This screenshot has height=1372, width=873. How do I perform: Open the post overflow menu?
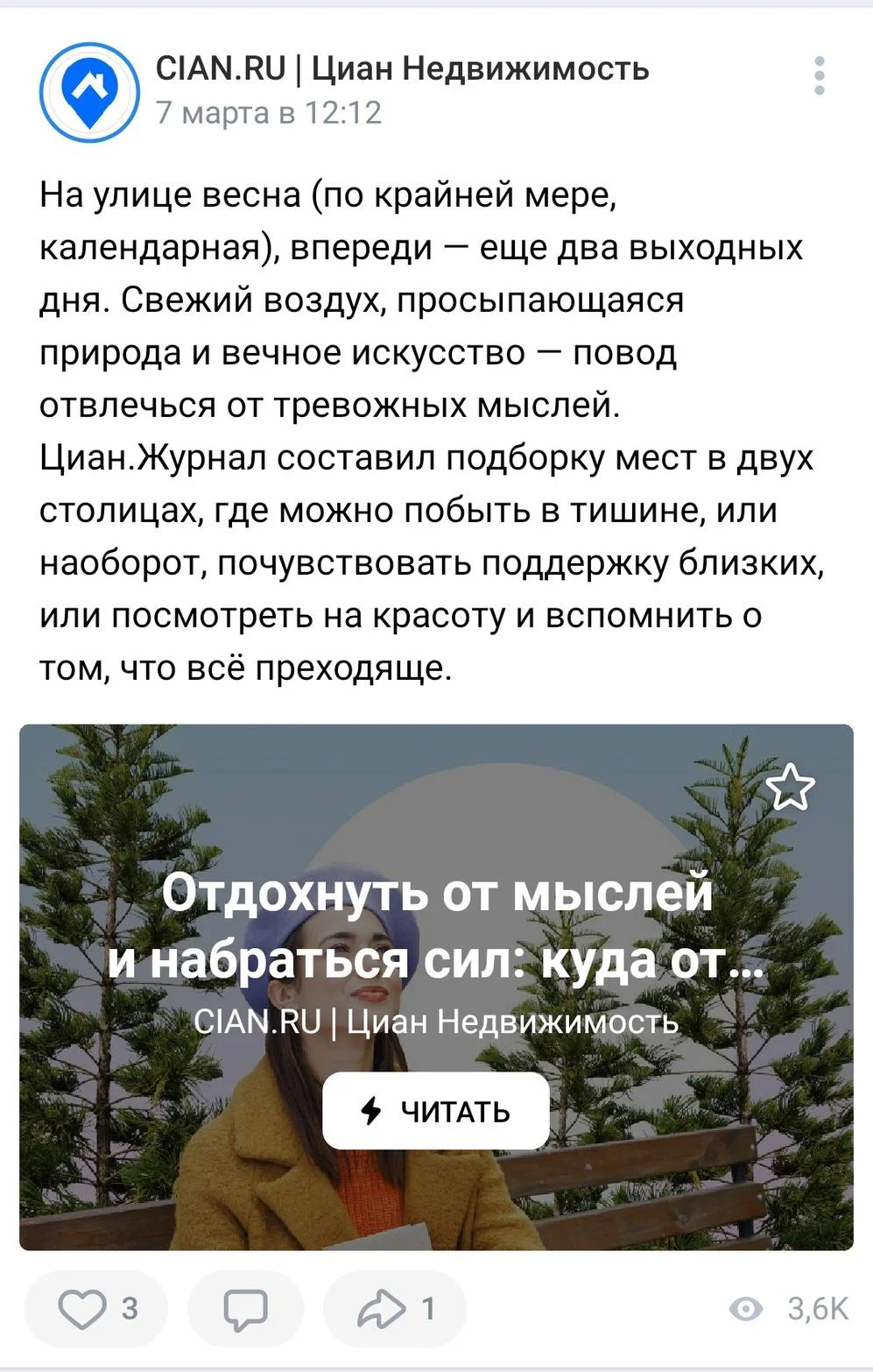click(819, 76)
